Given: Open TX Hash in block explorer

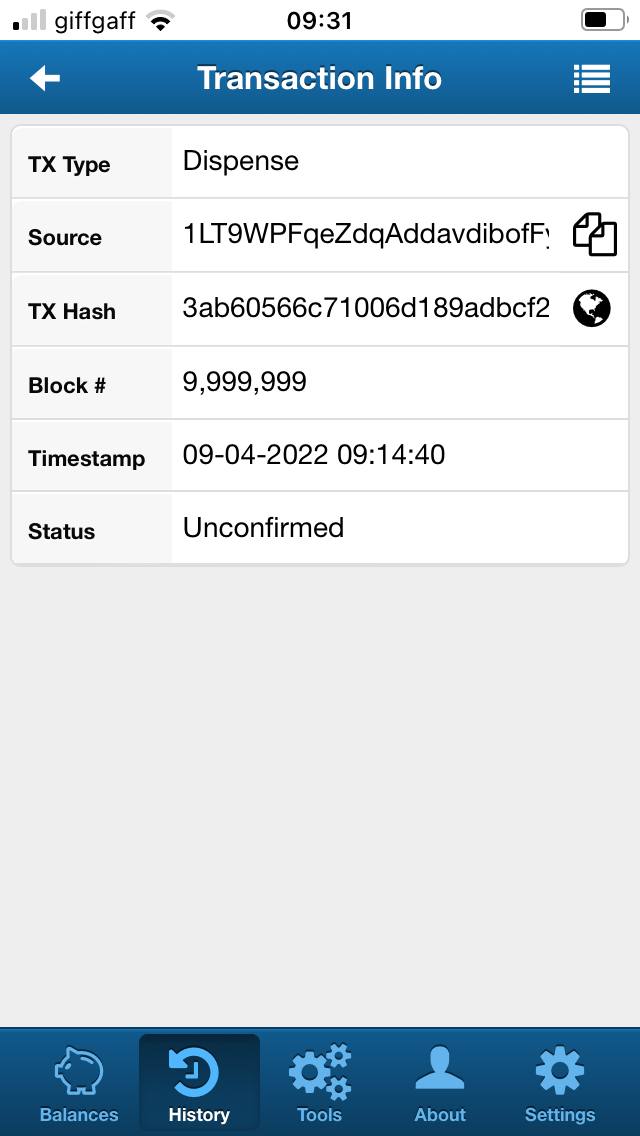Looking at the screenshot, I should tap(591, 309).
